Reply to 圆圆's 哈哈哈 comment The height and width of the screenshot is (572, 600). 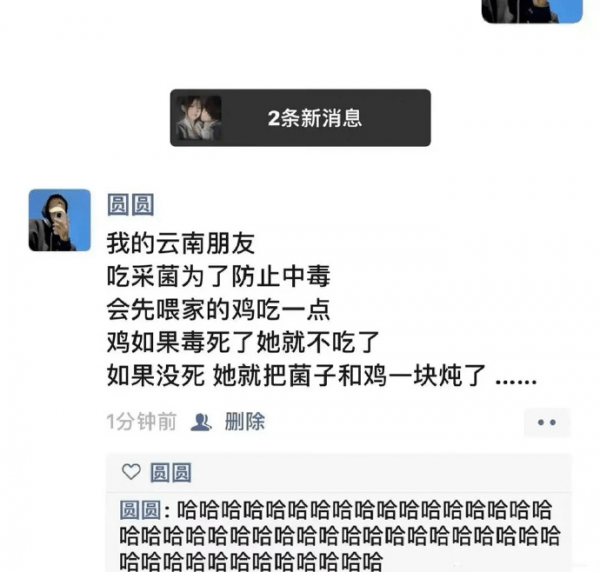340,533
